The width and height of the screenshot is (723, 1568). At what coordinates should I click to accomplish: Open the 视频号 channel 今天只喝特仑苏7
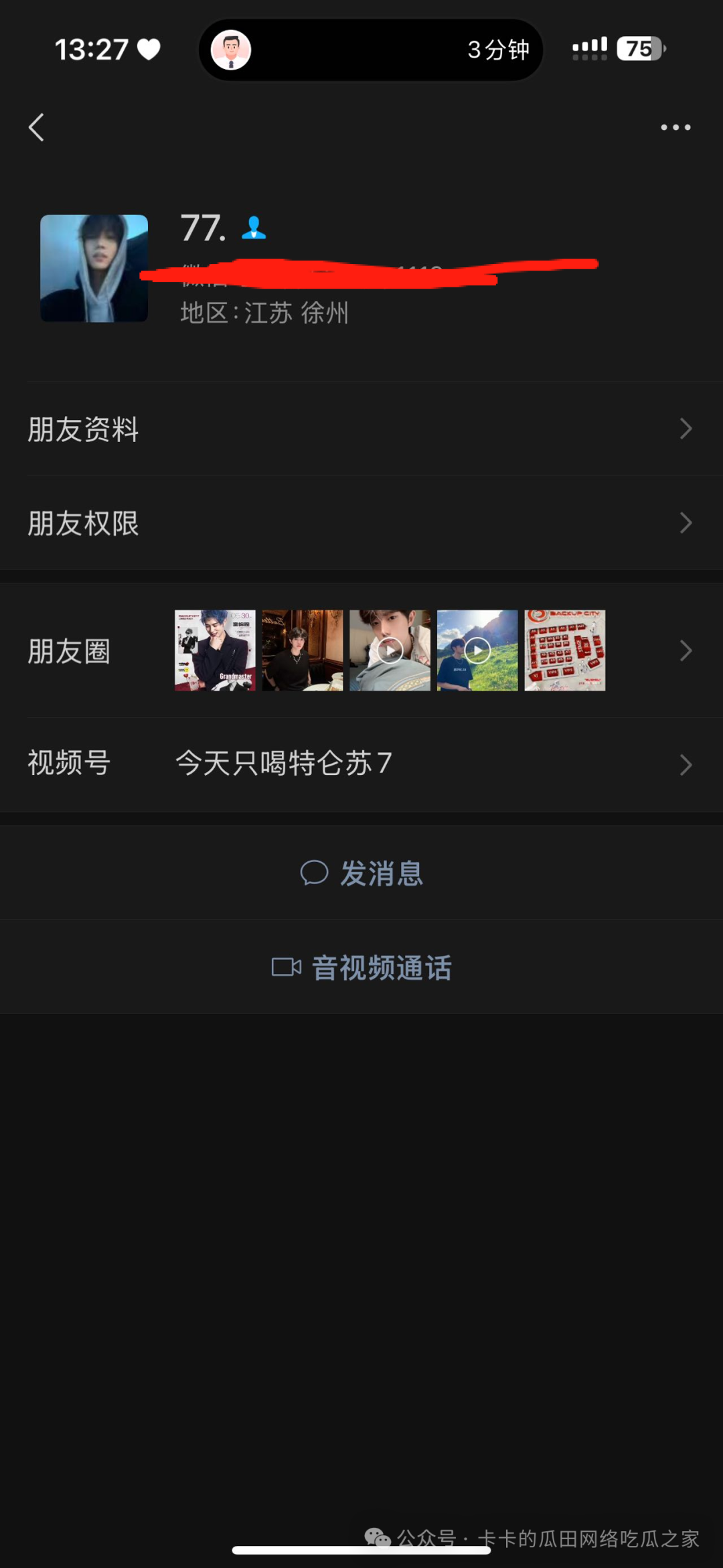click(x=361, y=764)
